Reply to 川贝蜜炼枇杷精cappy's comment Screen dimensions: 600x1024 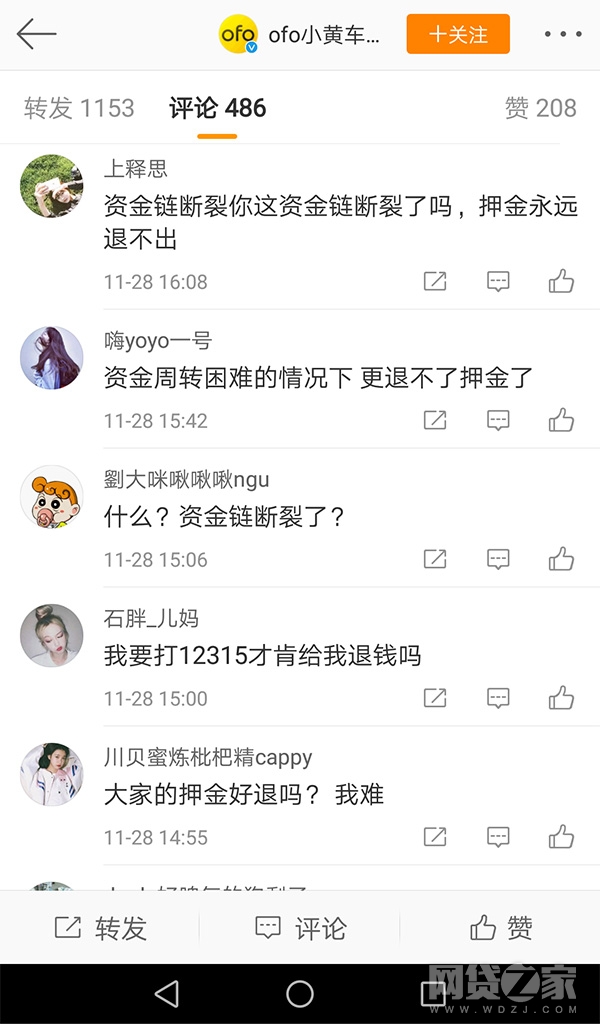coord(498,836)
